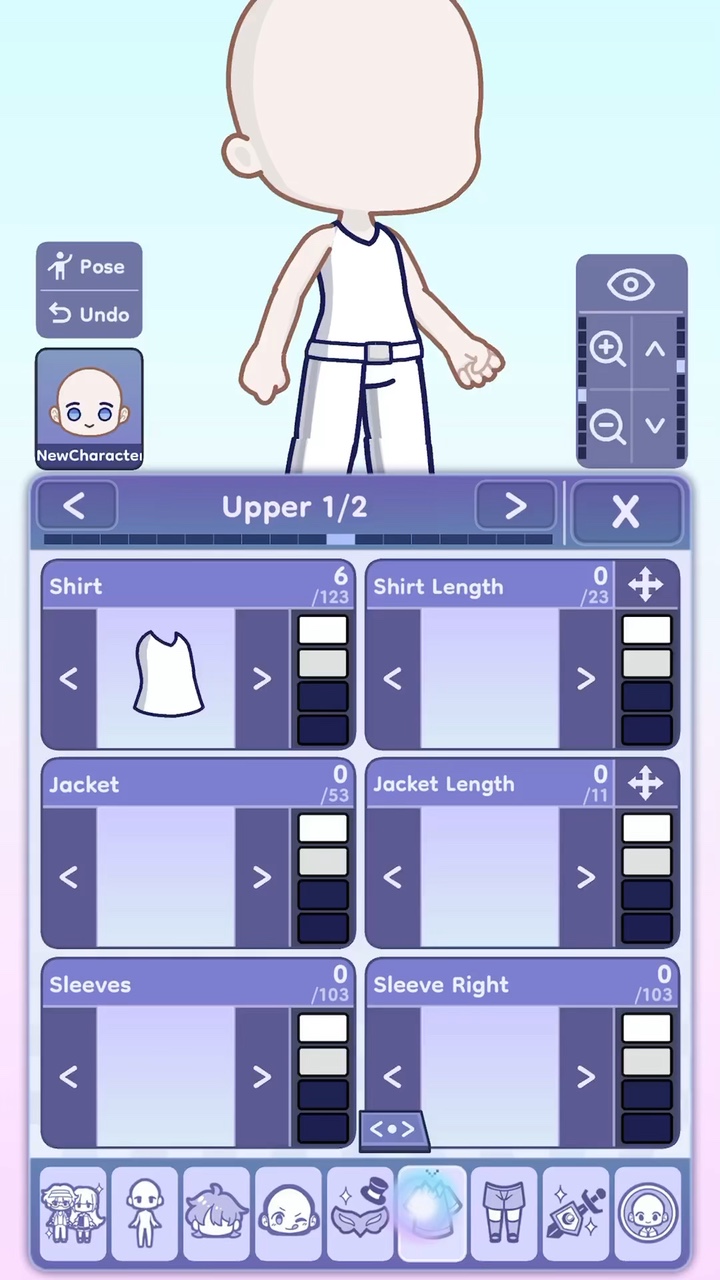
Task: Toggle the eye visibility icon
Action: 631,285
